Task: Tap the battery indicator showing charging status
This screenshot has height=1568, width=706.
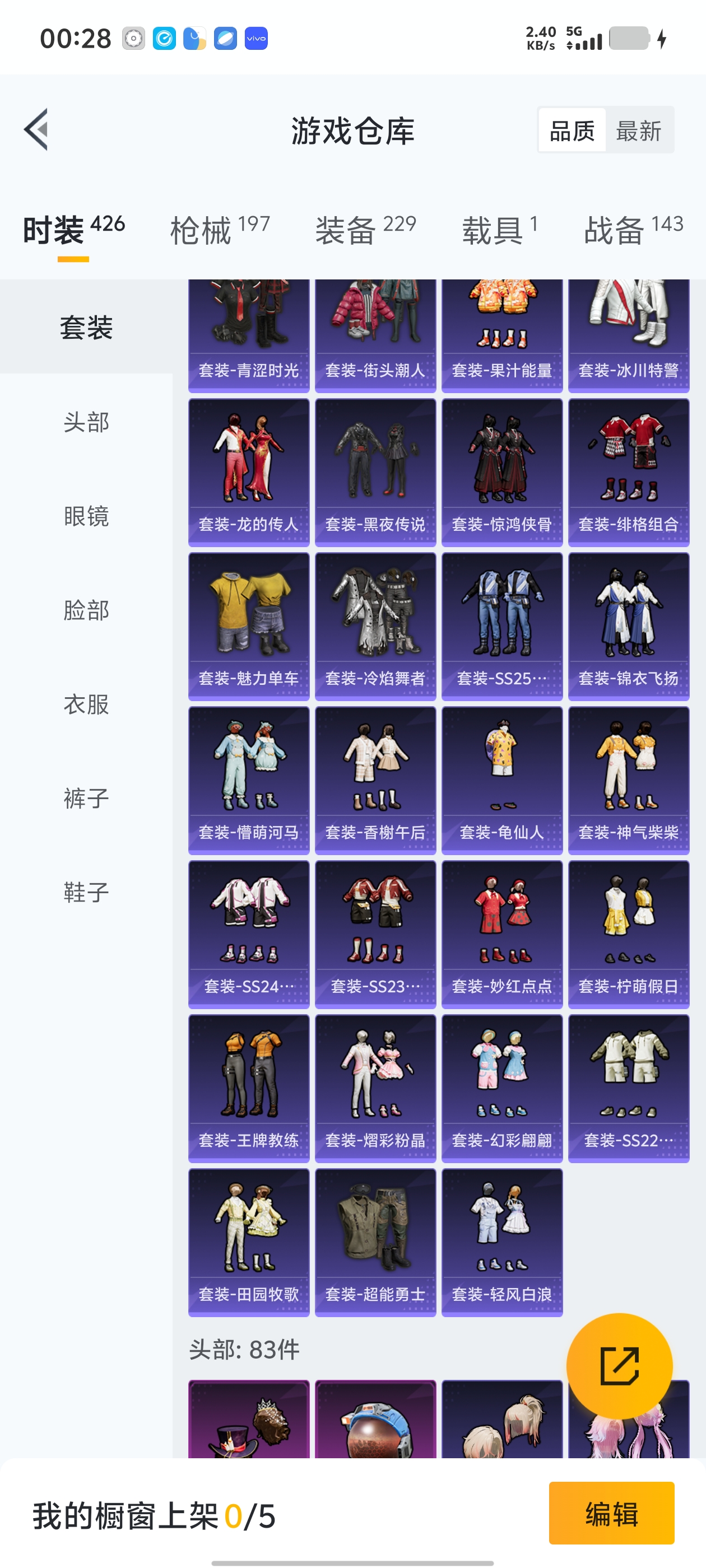Action: tap(630, 38)
